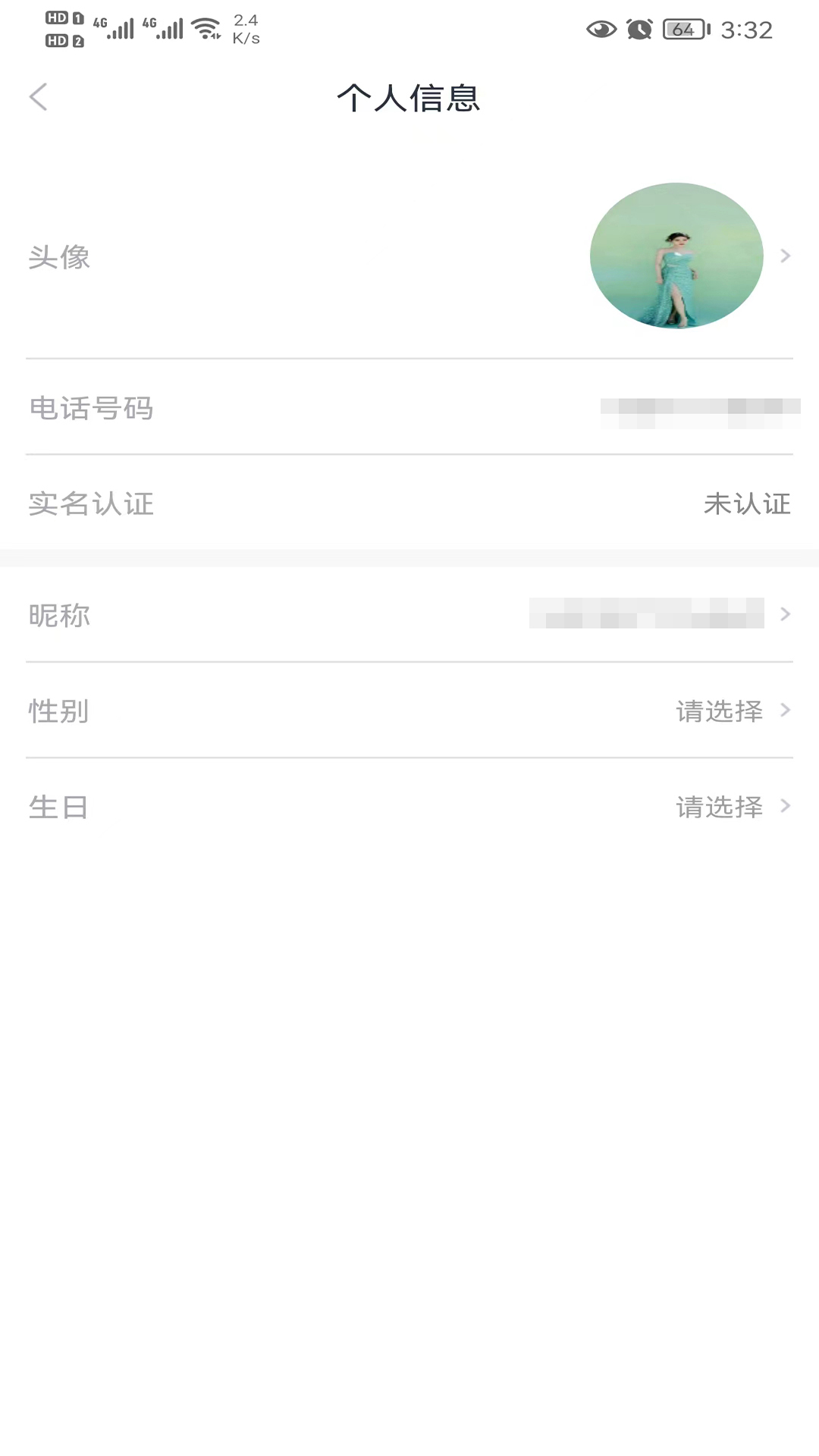Screen dimensions: 819x1456
Task: Click the 未认证 real-name verification status
Action: click(748, 504)
